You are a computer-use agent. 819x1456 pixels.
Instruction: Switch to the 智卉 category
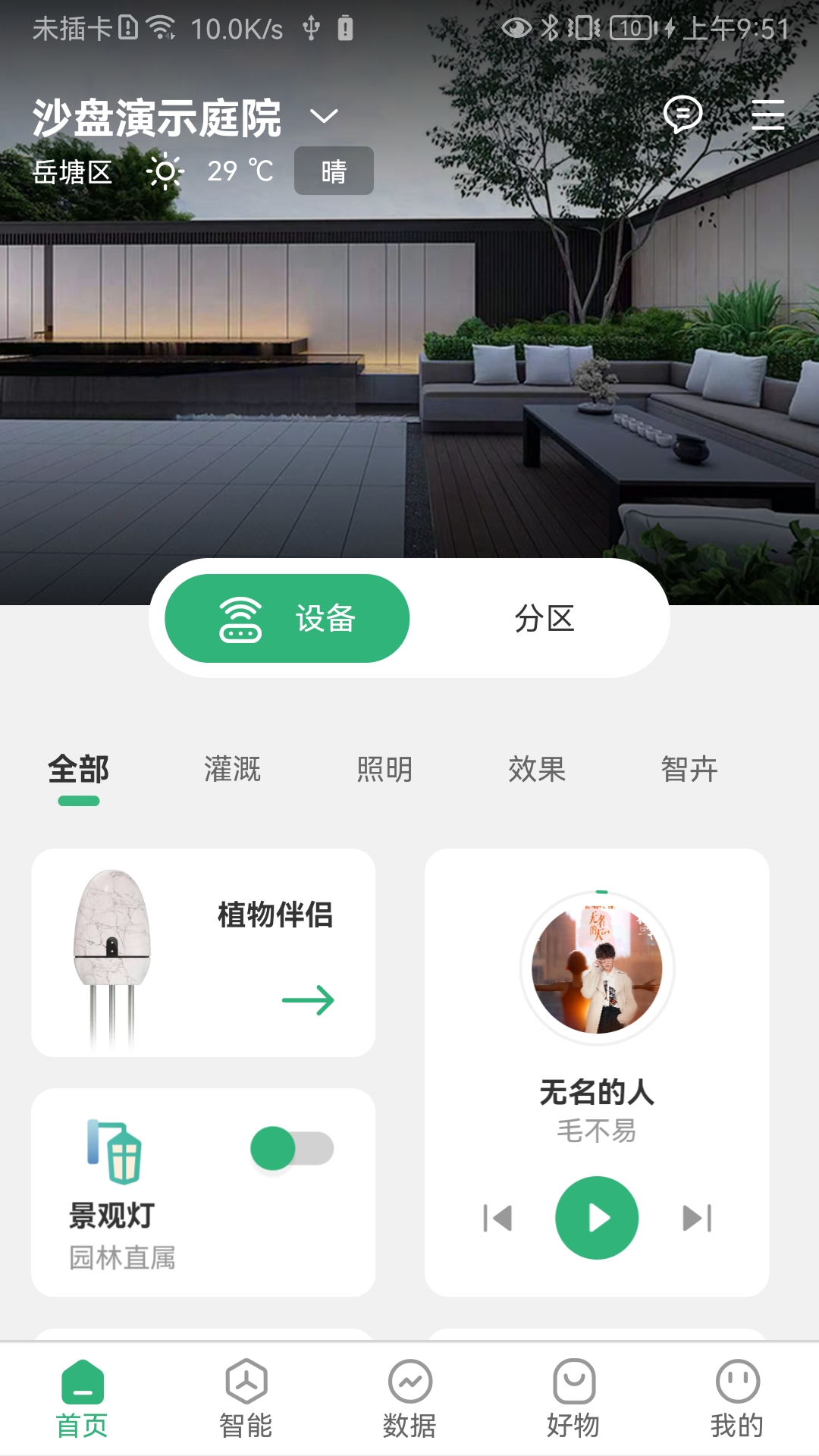tap(689, 770)
